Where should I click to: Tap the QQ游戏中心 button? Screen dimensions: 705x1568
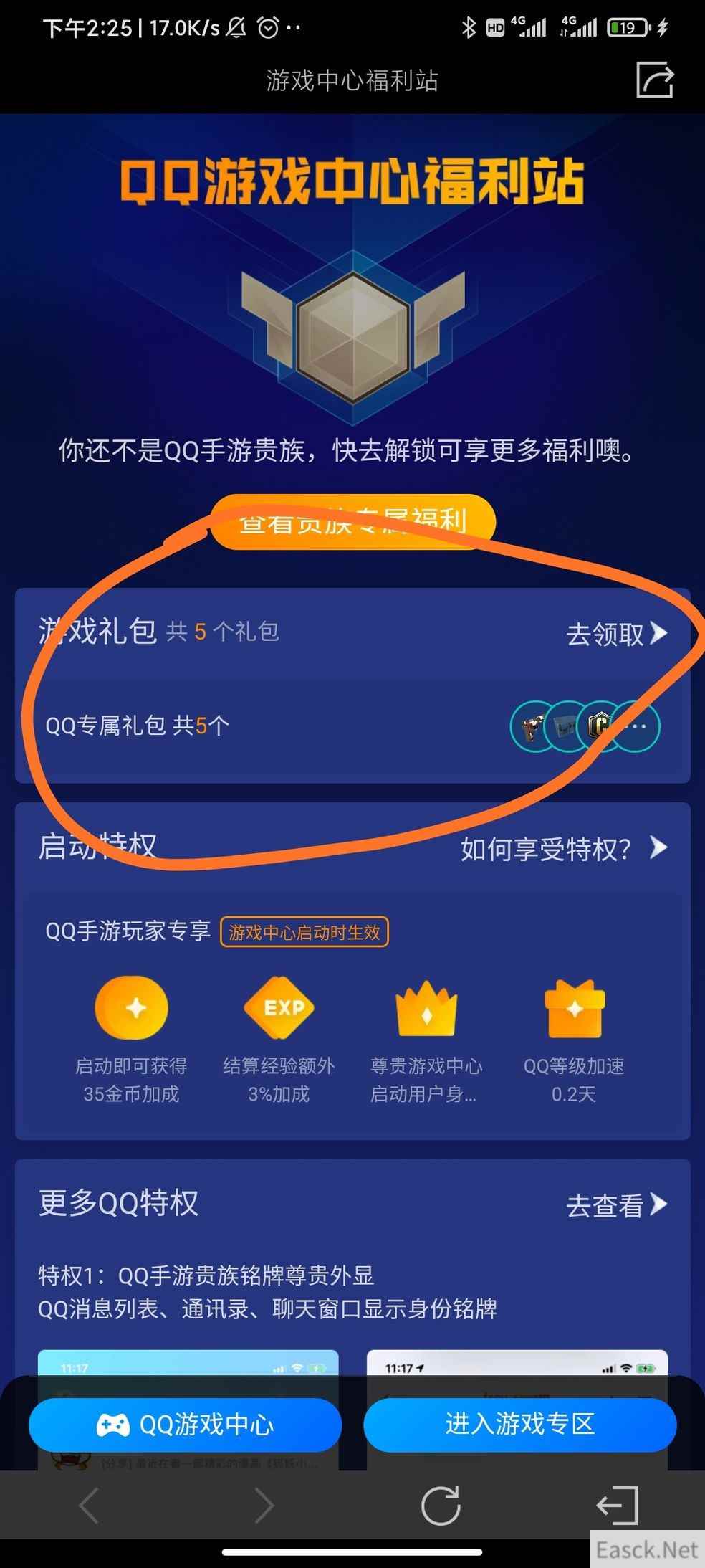click(185, 1424)
